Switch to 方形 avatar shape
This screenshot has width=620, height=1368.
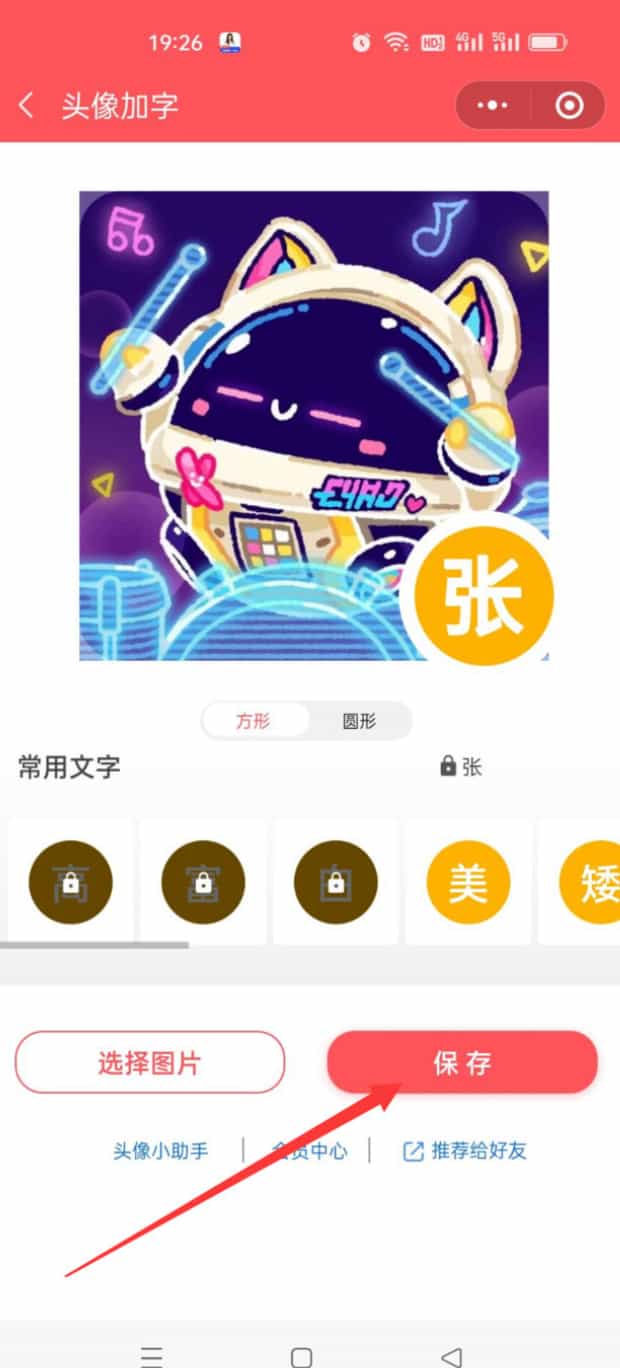pyautogui.click(x=254, y=721)
